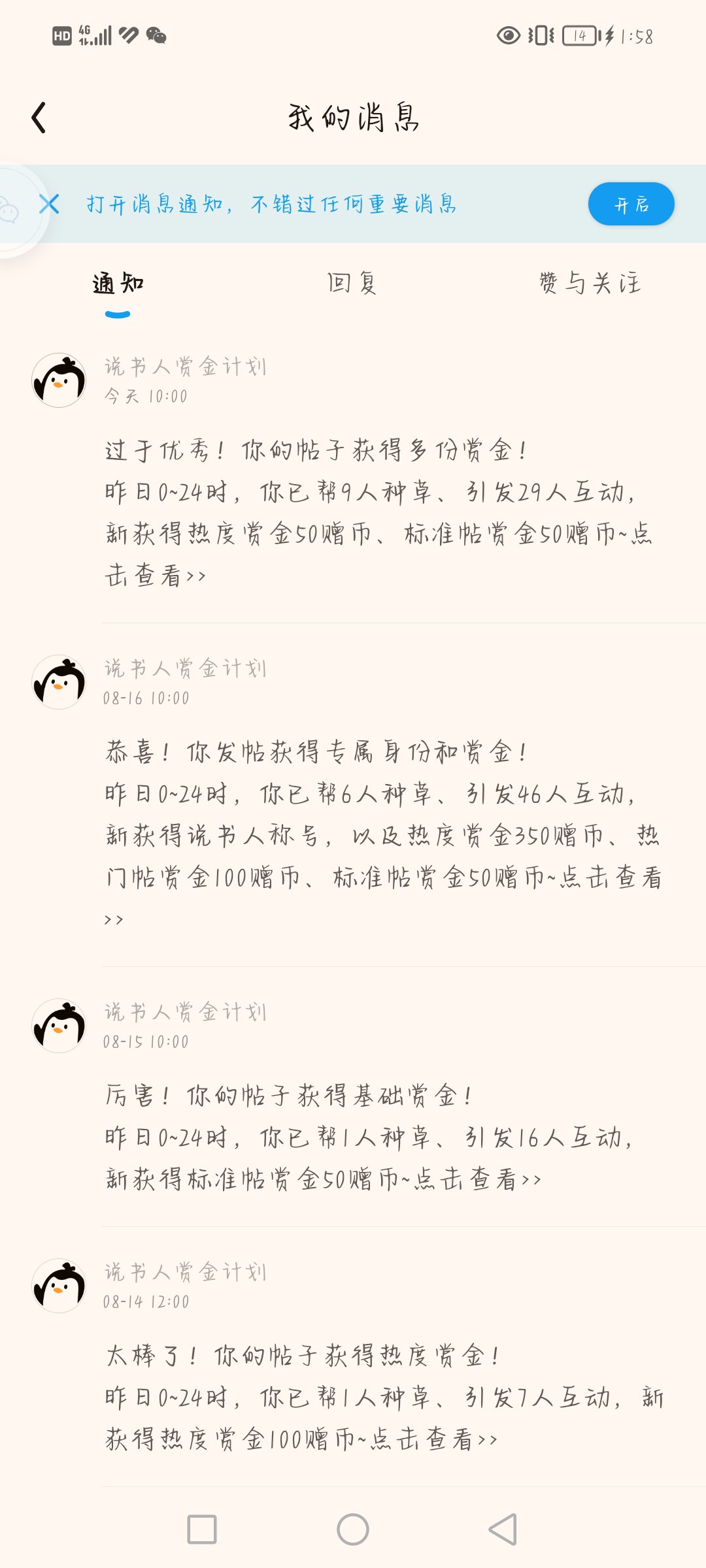Screen dimensions: 706x1568
Task: Open the 08-15 10:00 notification
Action: (353, 1096)
